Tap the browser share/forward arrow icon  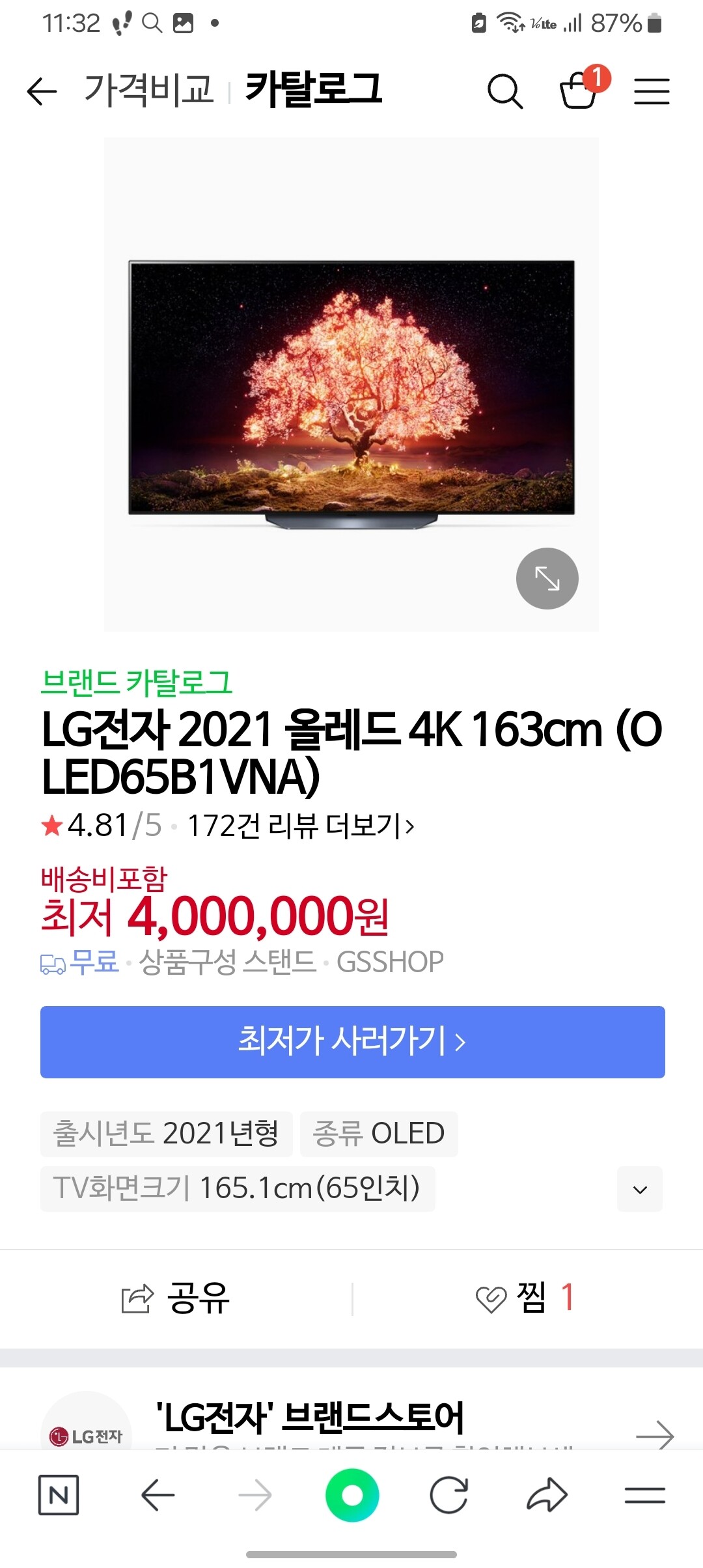pos(547,1495)
